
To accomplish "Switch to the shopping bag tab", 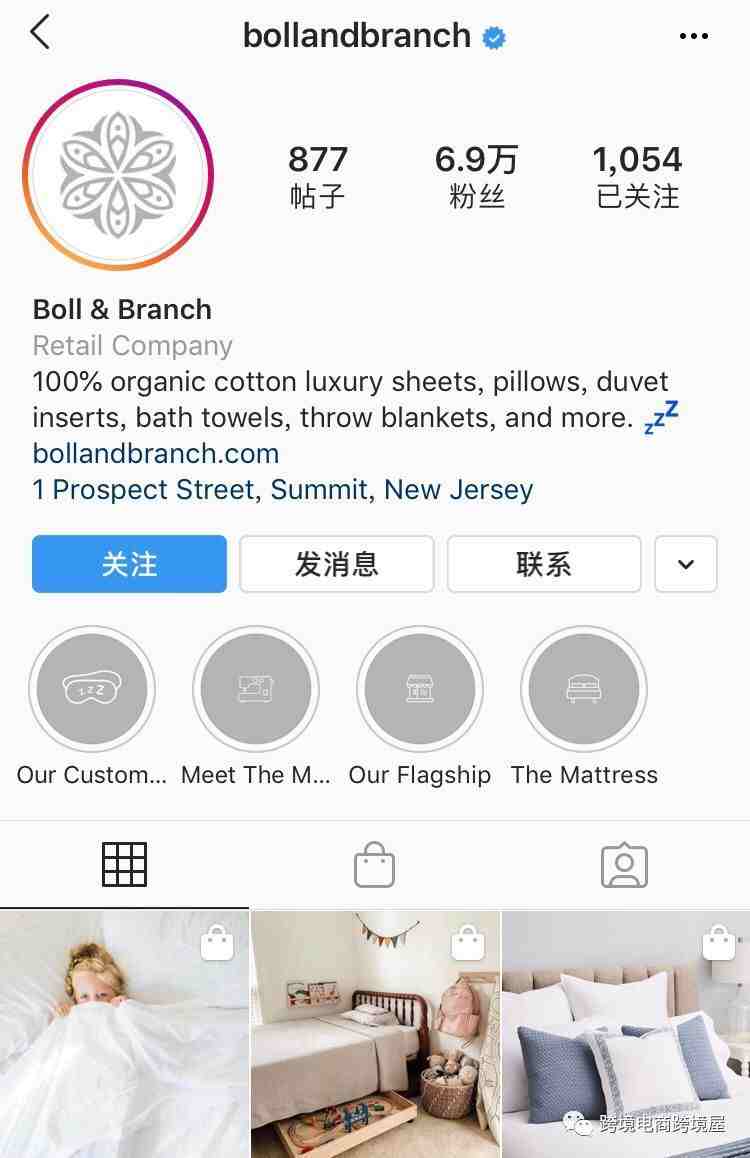I will click(x=374, y=865).
